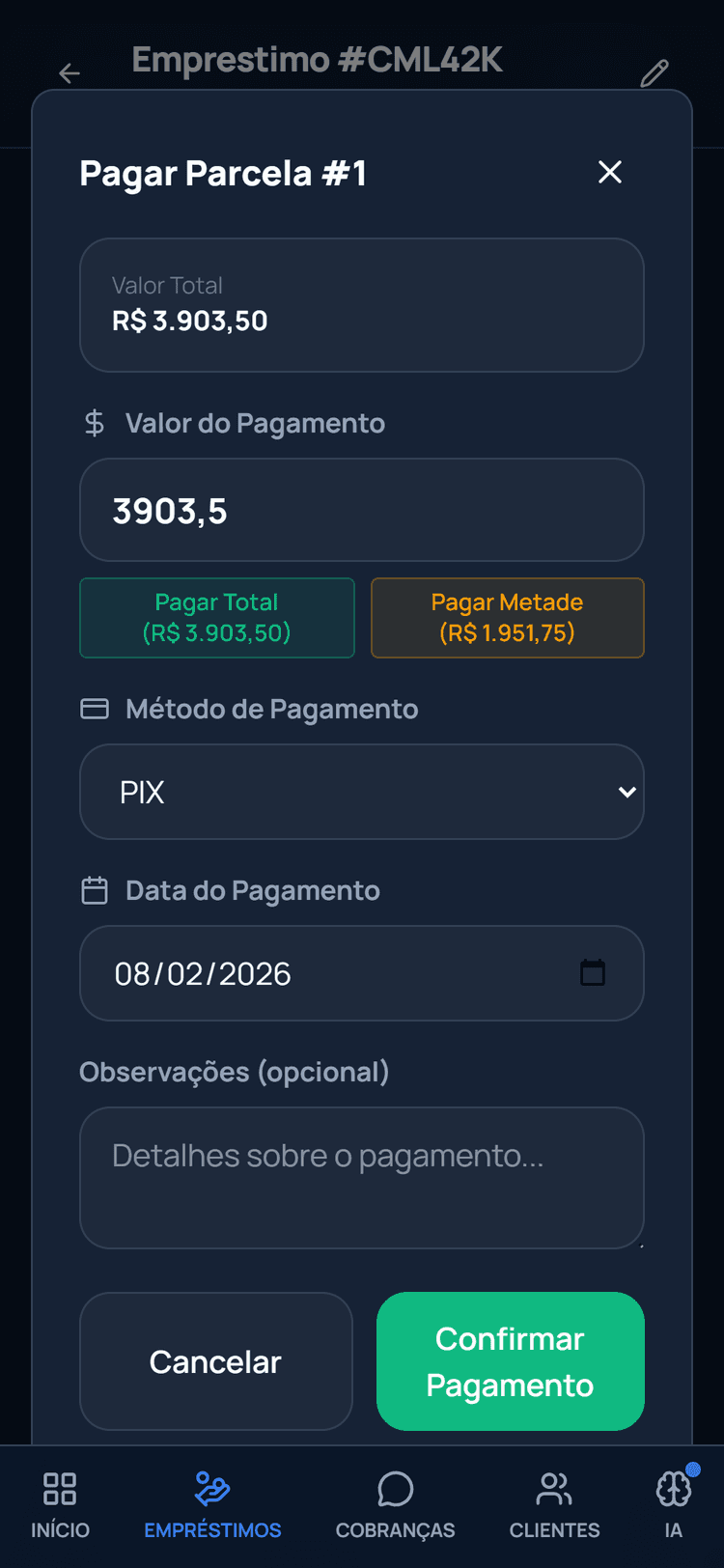
Task: Click the dollar sign beside Valor do Pagamento
Action: [94, 422]
